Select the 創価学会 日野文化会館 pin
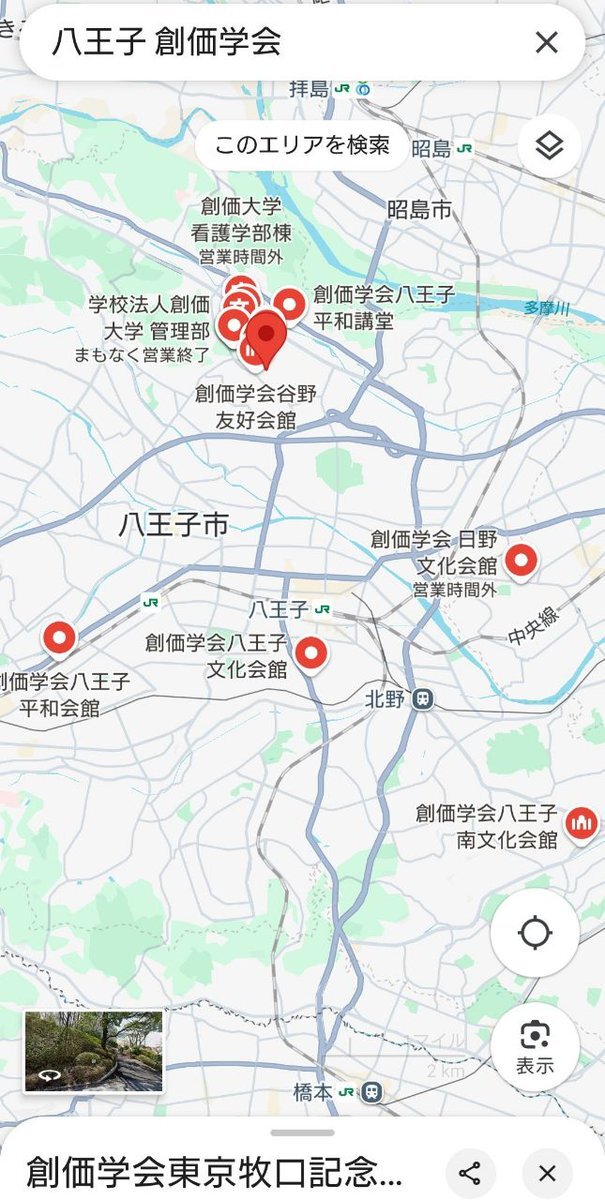Image resolution: width=605 pixels, height=1200 pixels. [521, 560]
